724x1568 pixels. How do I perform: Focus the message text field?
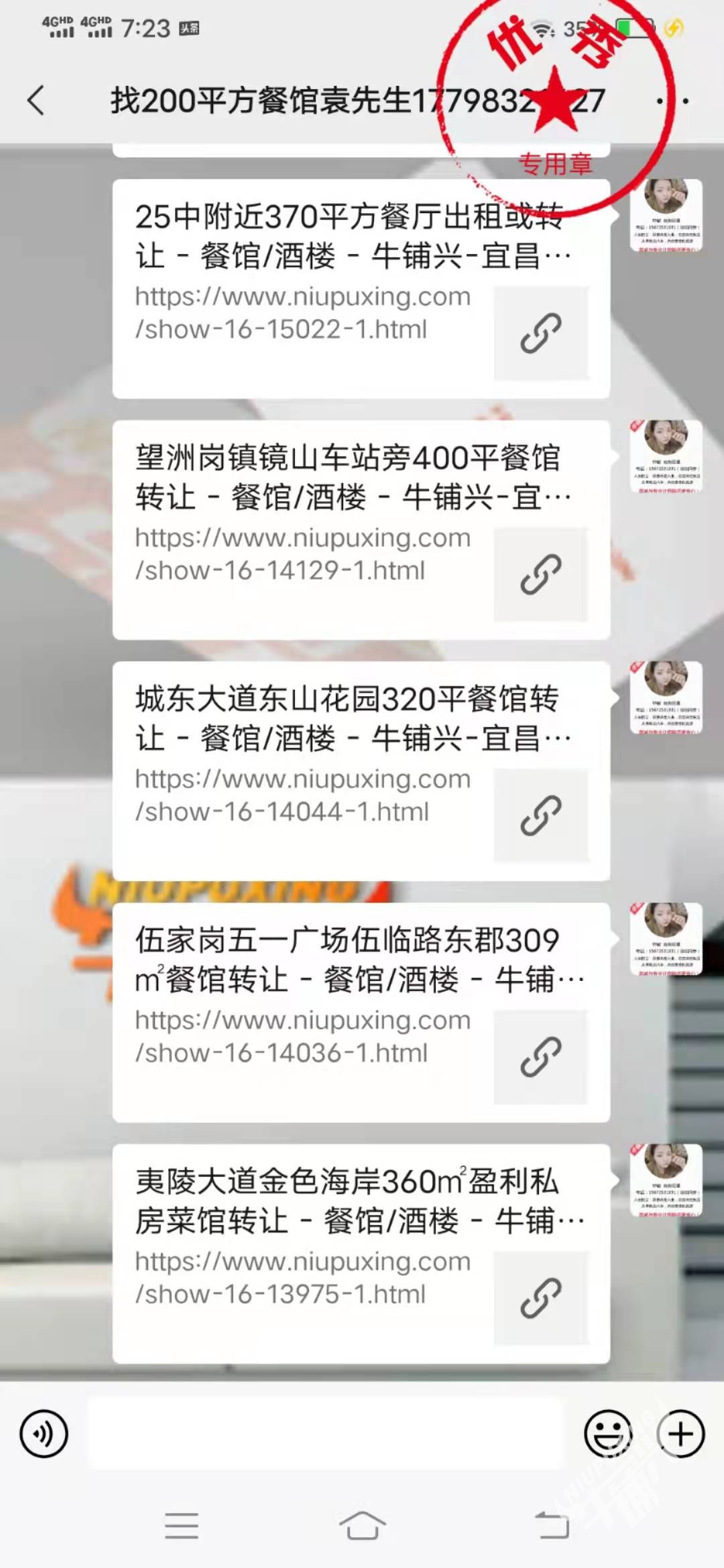(326, 1433)
